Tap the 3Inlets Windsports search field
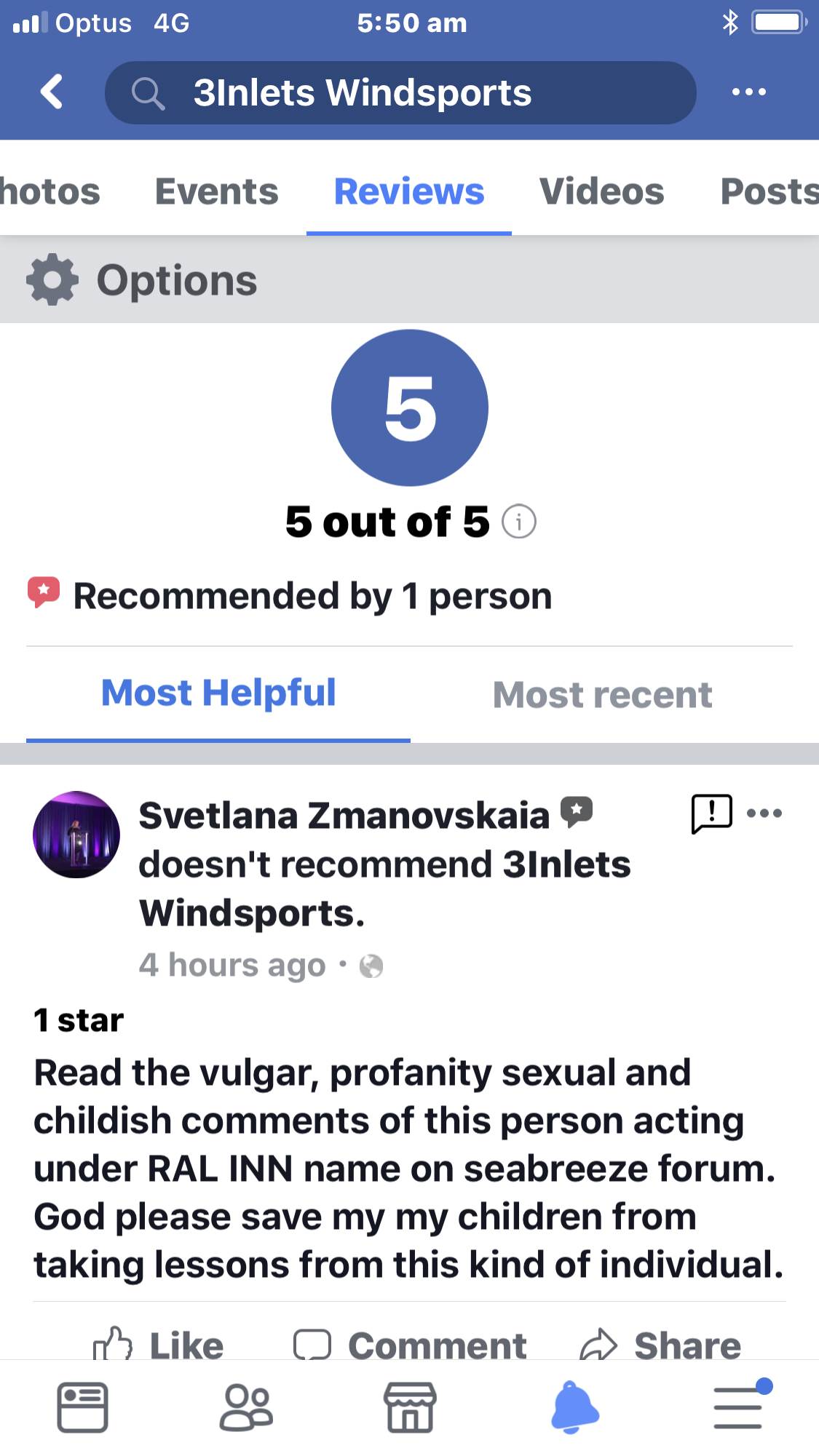 pyautogui.click(x=400, y=93)
